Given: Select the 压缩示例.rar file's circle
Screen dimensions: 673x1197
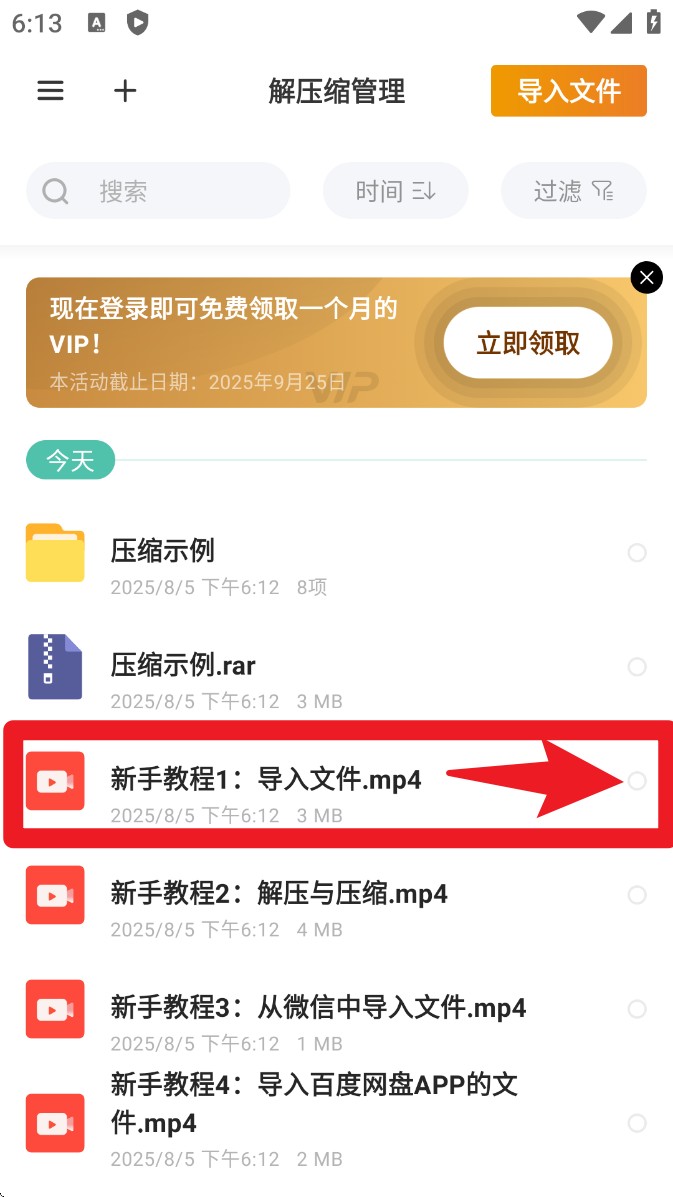Looking at the screenshot, I should click(637, 667).
